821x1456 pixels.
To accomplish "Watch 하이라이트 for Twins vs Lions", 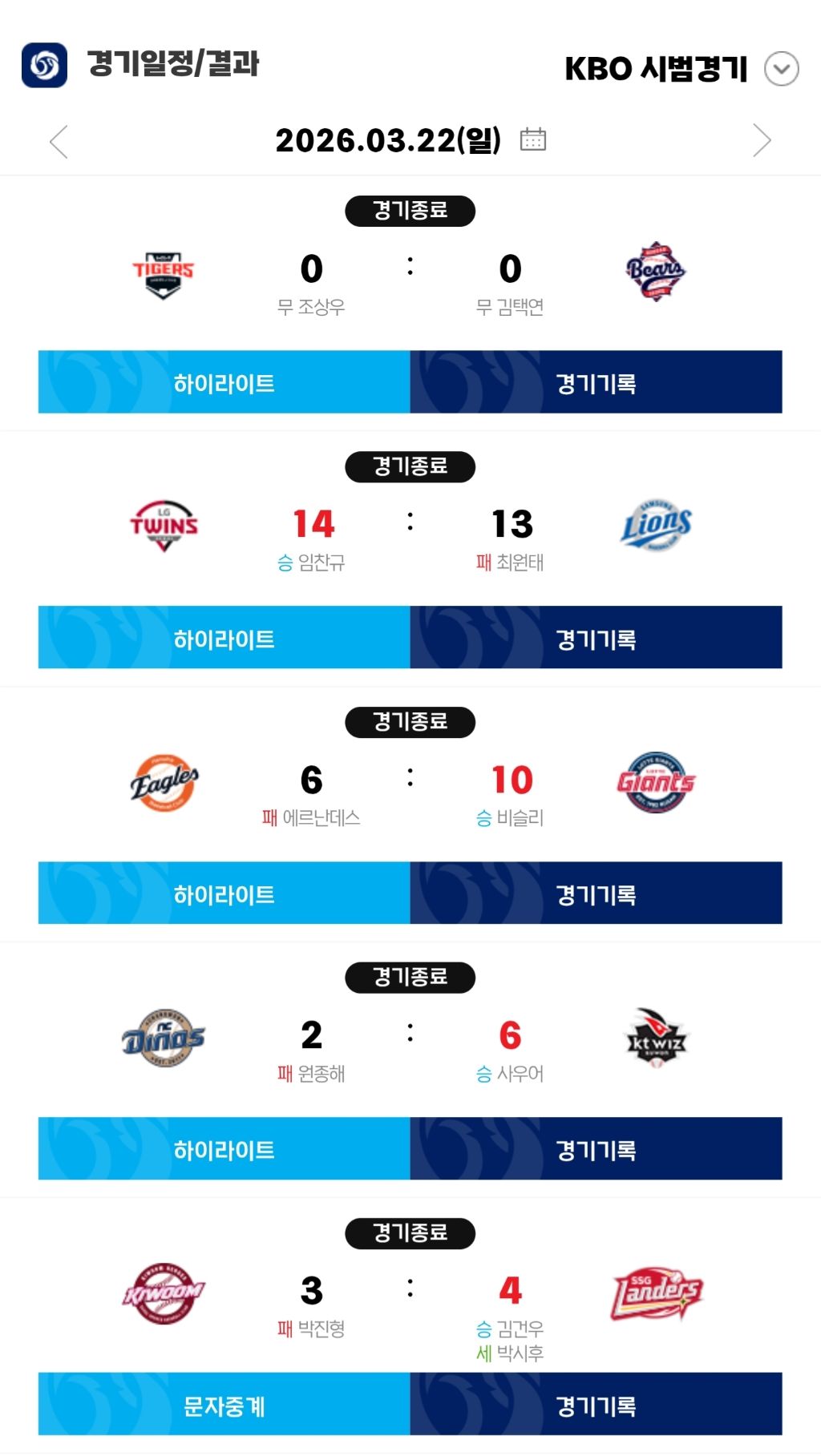I will point(224,638).
